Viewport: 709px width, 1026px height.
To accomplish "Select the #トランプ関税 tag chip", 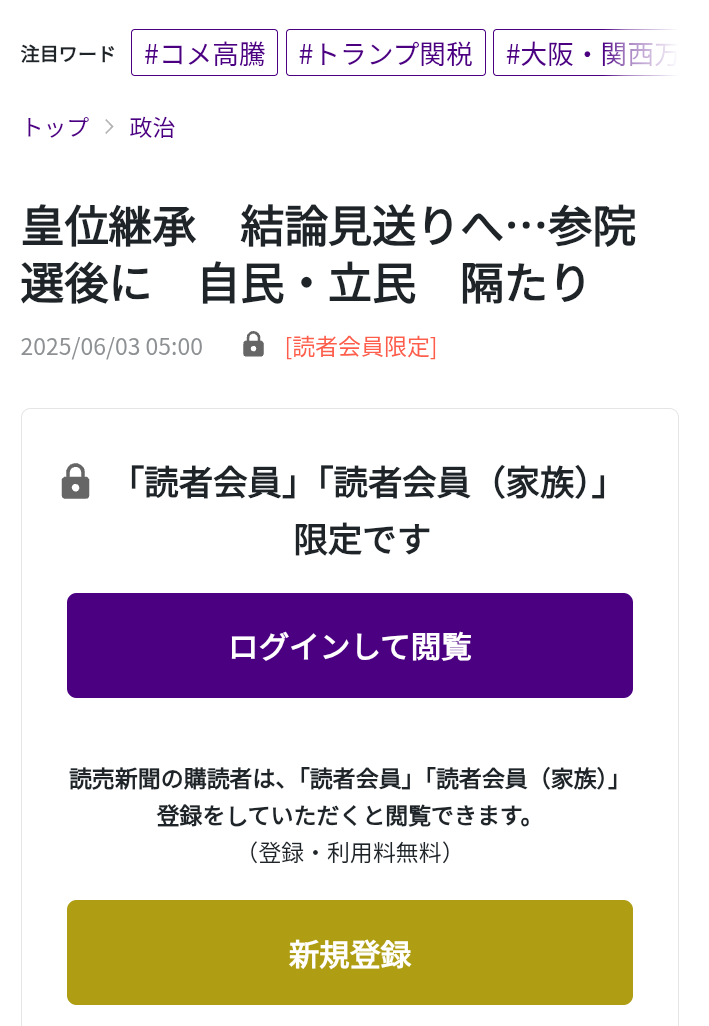I will 385,53.
